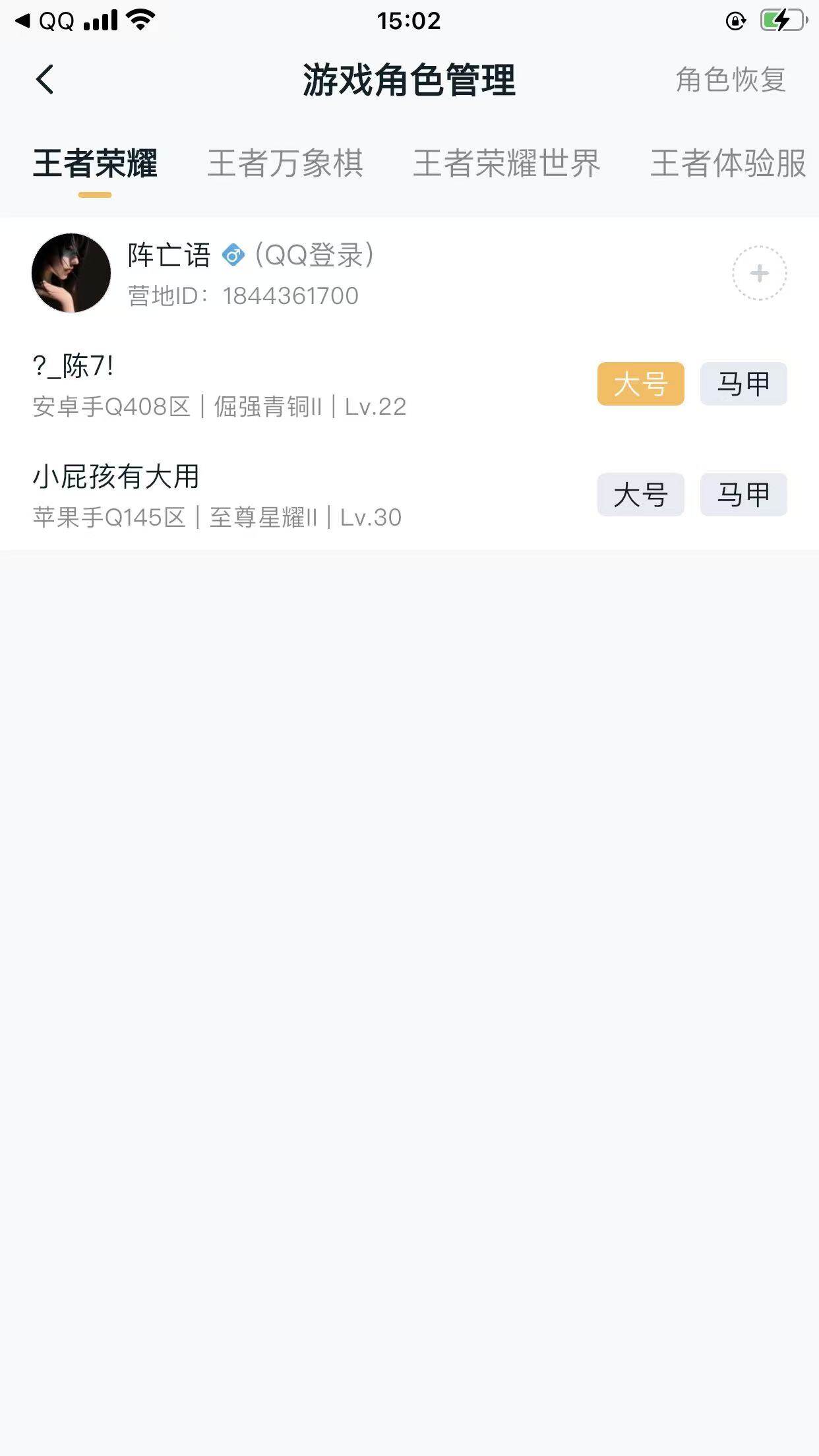Tap the male gender symbol beside 阵亡语
Screen dimensions: 819x1456
[232, 254]
